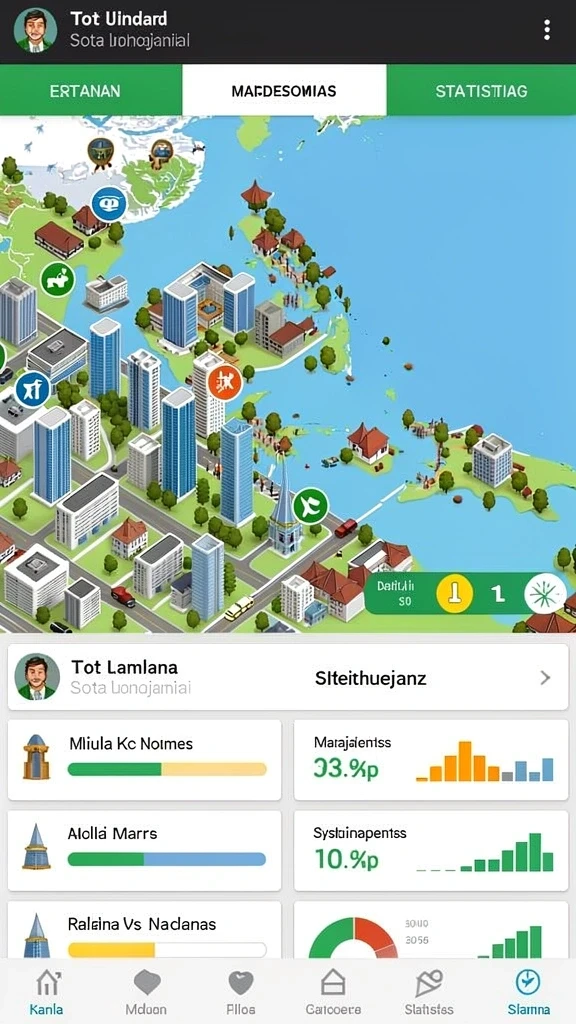Switch to the STATISTIAG tab
Viewport: 576px width, 1024px height.
[481, 90]
